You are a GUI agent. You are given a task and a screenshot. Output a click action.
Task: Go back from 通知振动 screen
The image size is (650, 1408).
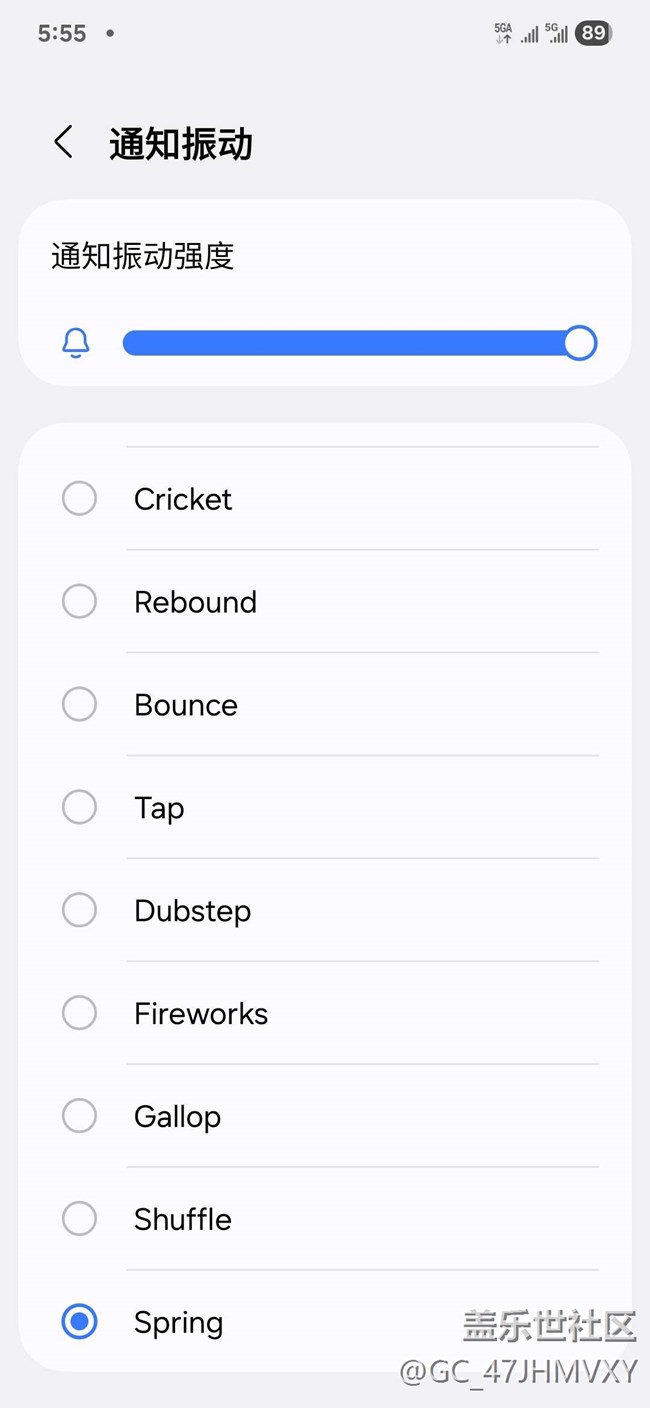pos(64,143)
